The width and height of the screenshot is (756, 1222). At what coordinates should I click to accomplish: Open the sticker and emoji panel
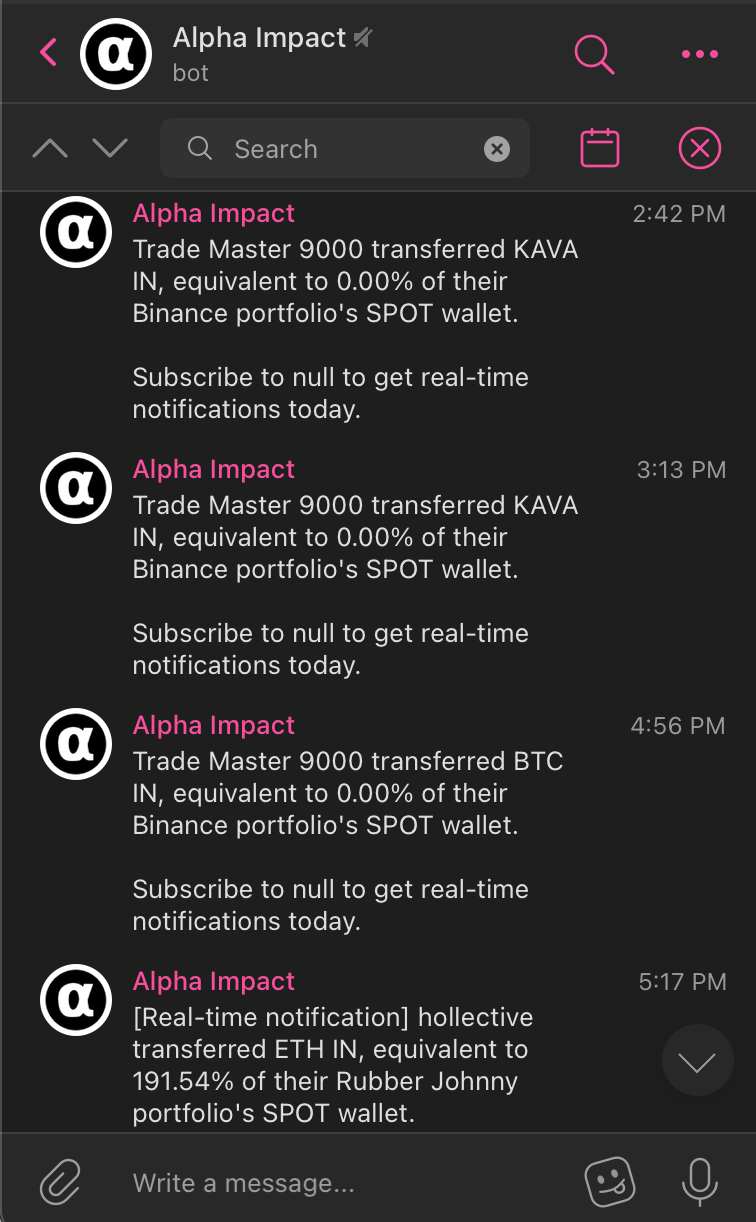click(x=609, y=1183)
